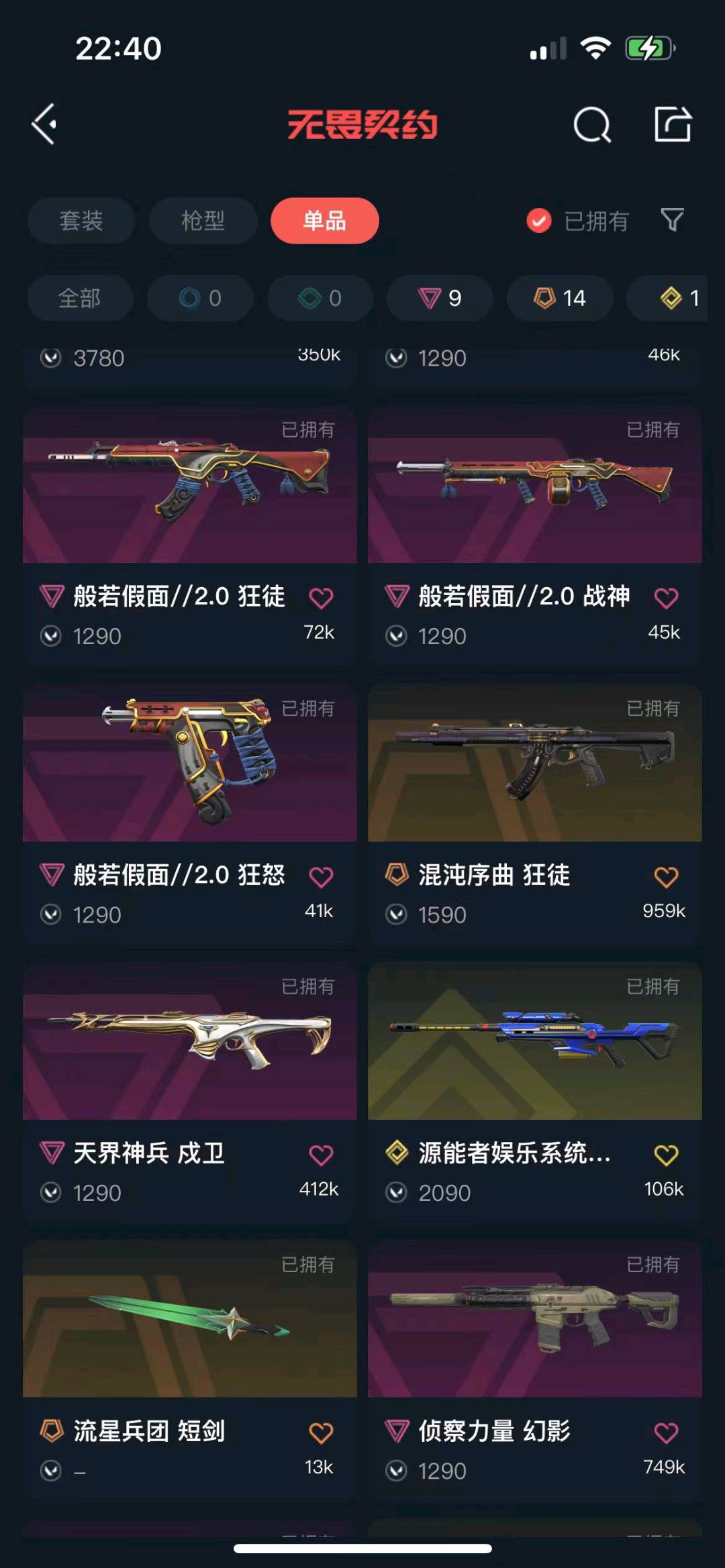Viewport: 725px width, 1568px height.
Task: Go back using the top-left arrow
Action: click(44, 124)
